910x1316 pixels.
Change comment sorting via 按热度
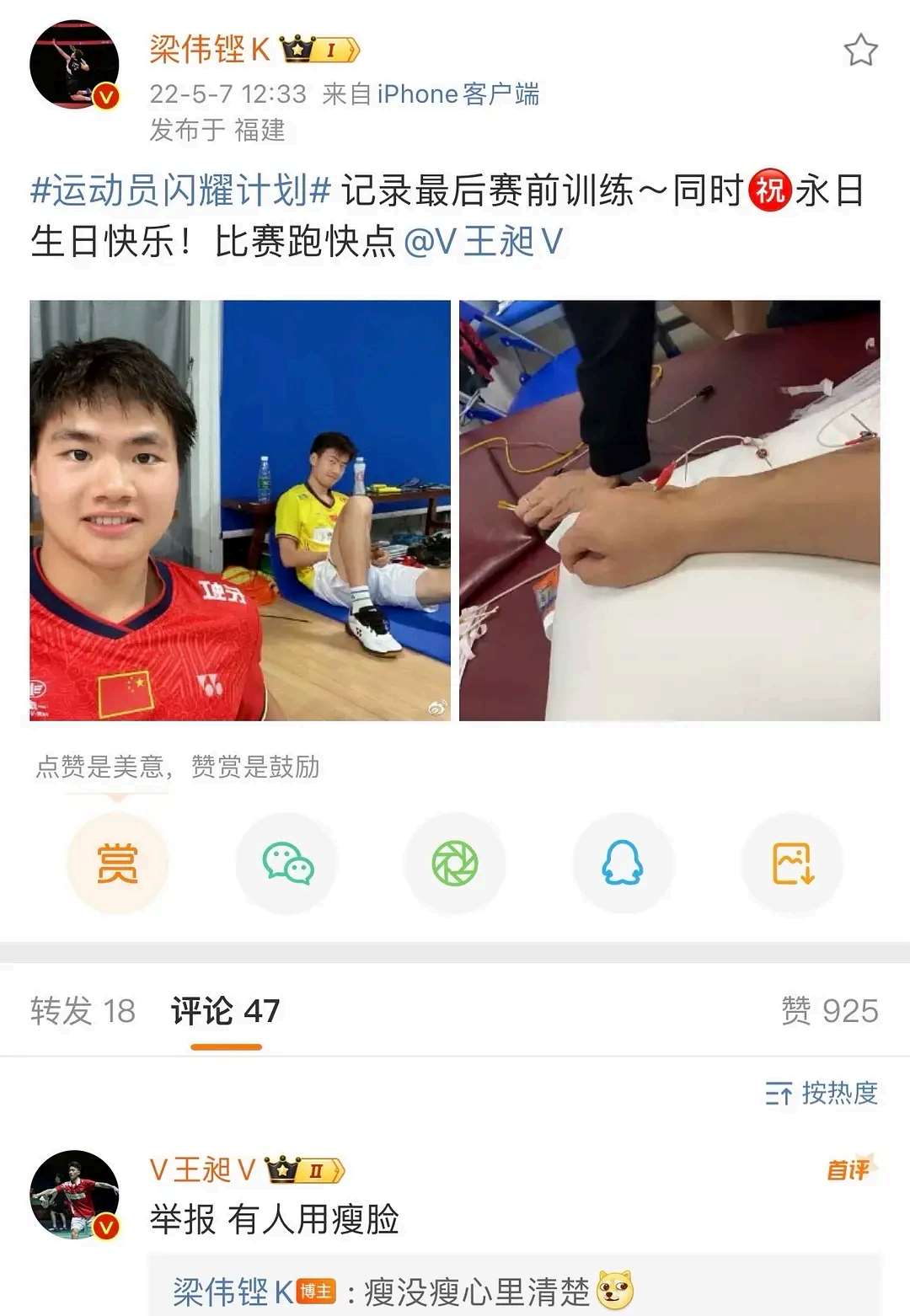pos(822,1093)
